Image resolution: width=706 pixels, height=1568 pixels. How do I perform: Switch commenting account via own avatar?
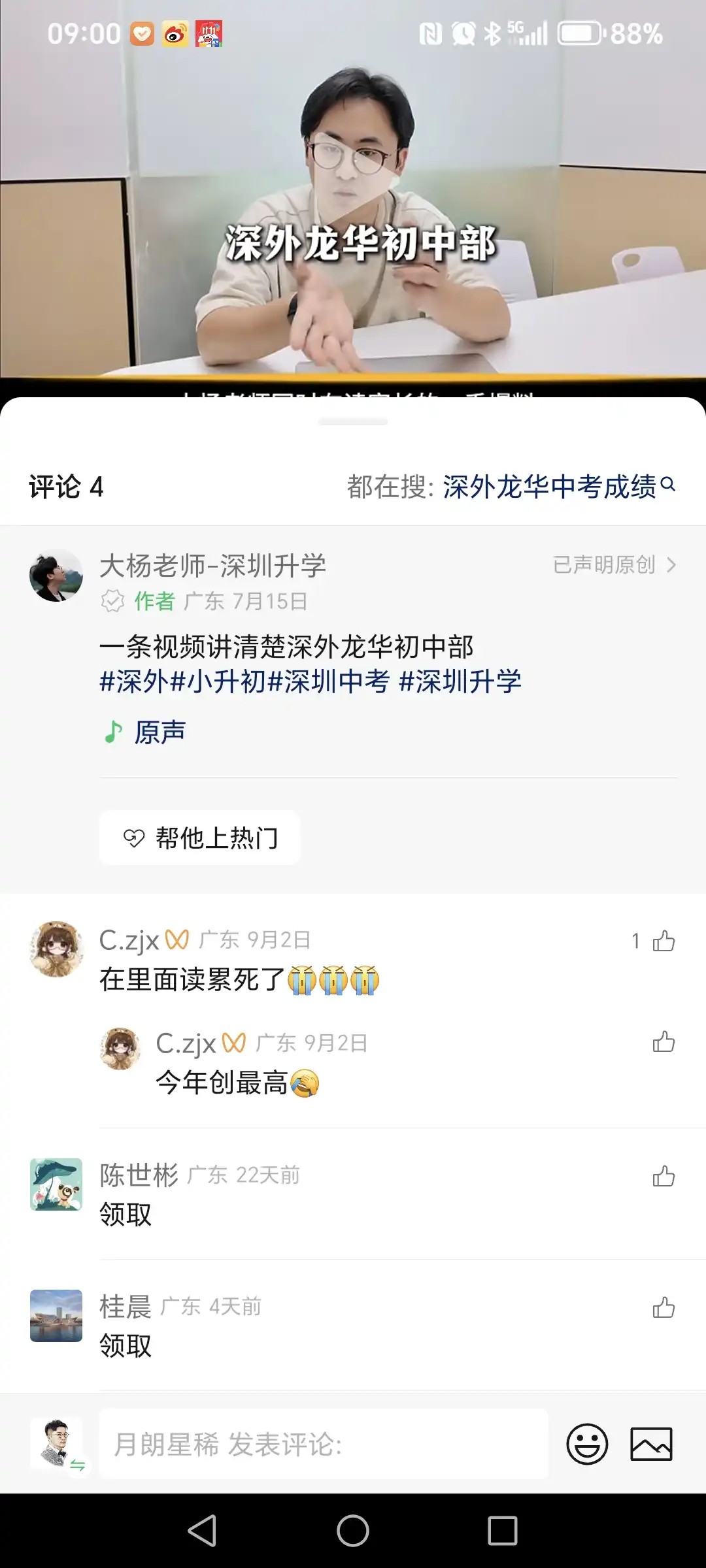click(x=58, y=1445)
